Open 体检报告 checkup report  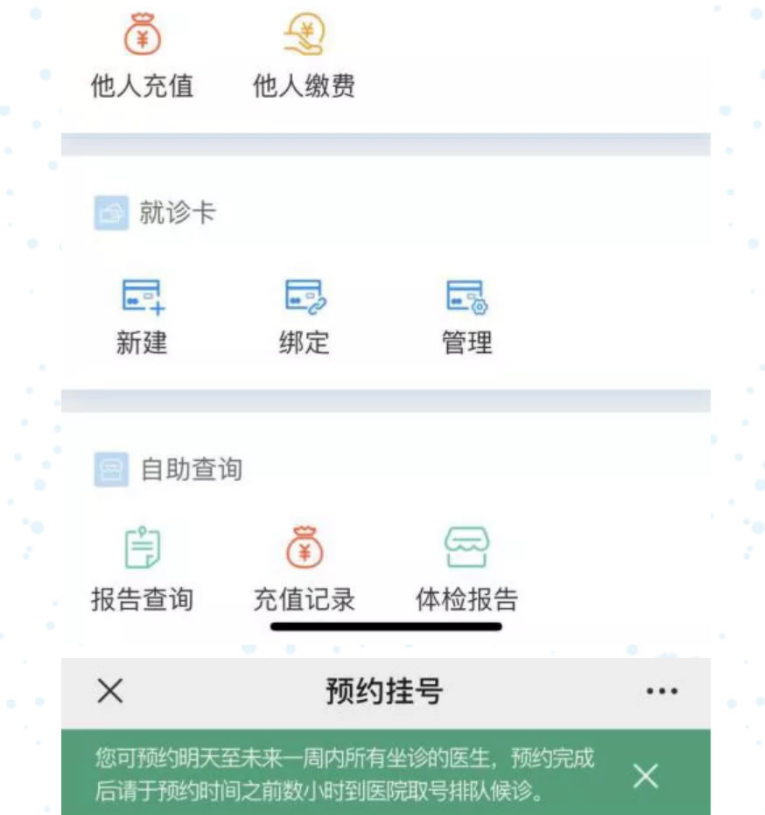tap(466, 572)
